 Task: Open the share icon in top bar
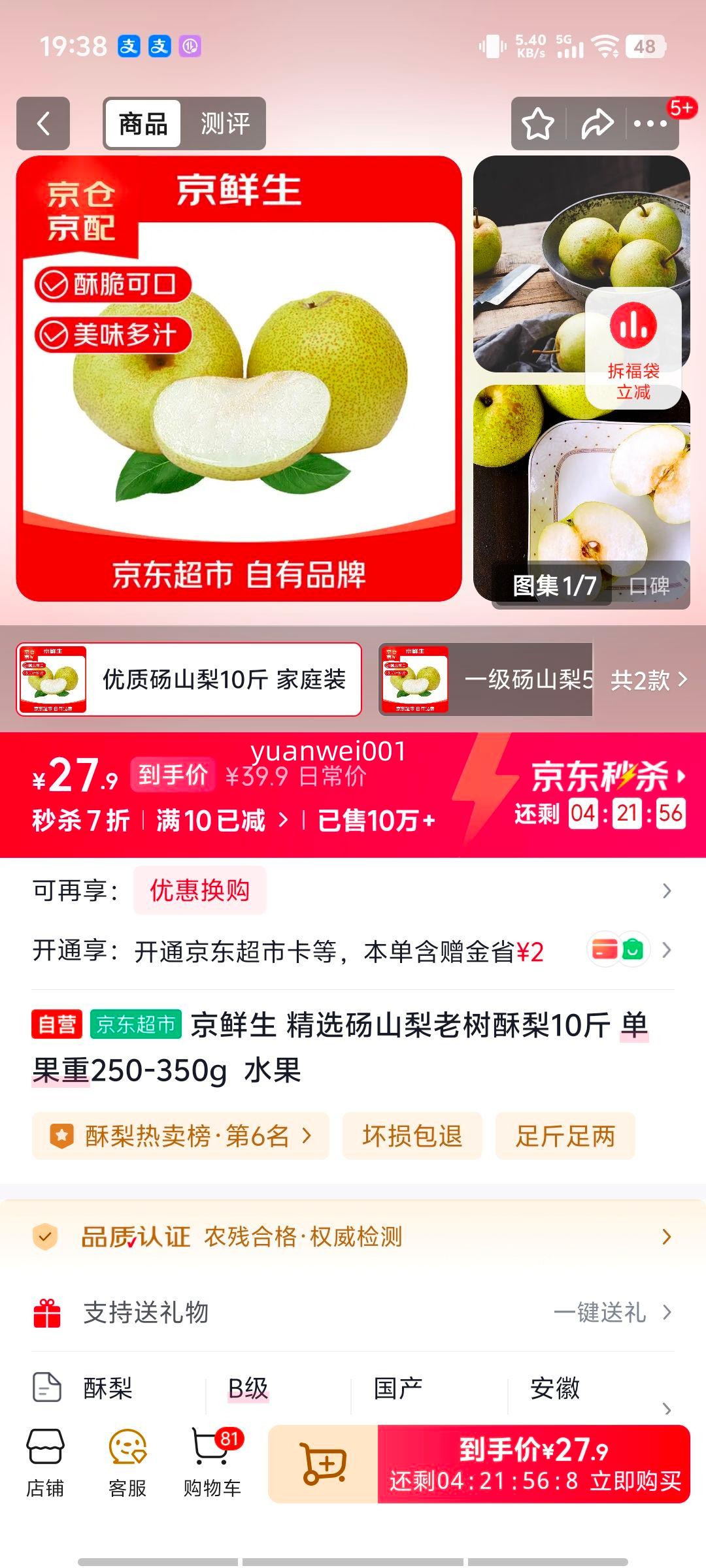coord(598,122)
